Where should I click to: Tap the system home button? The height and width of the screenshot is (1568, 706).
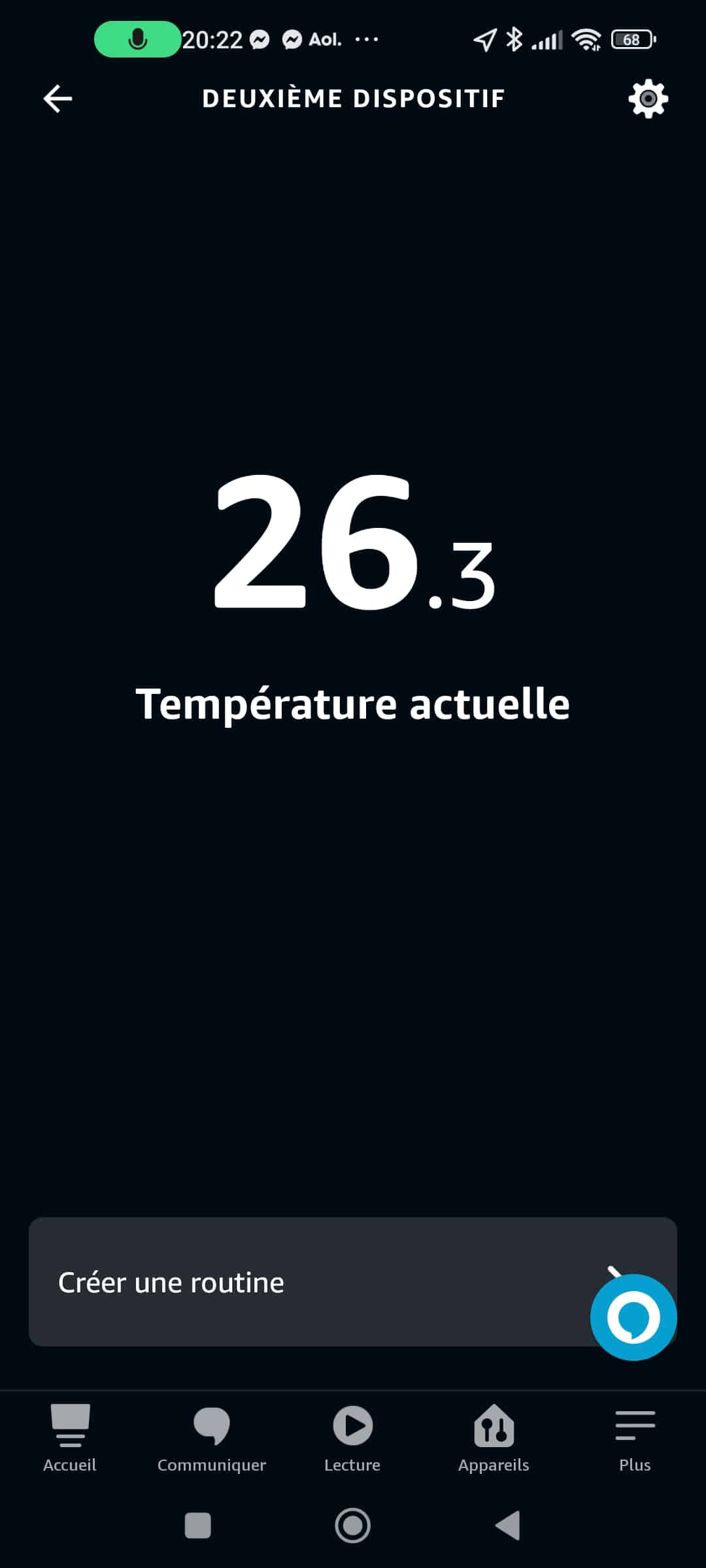tap(353, 1526)
